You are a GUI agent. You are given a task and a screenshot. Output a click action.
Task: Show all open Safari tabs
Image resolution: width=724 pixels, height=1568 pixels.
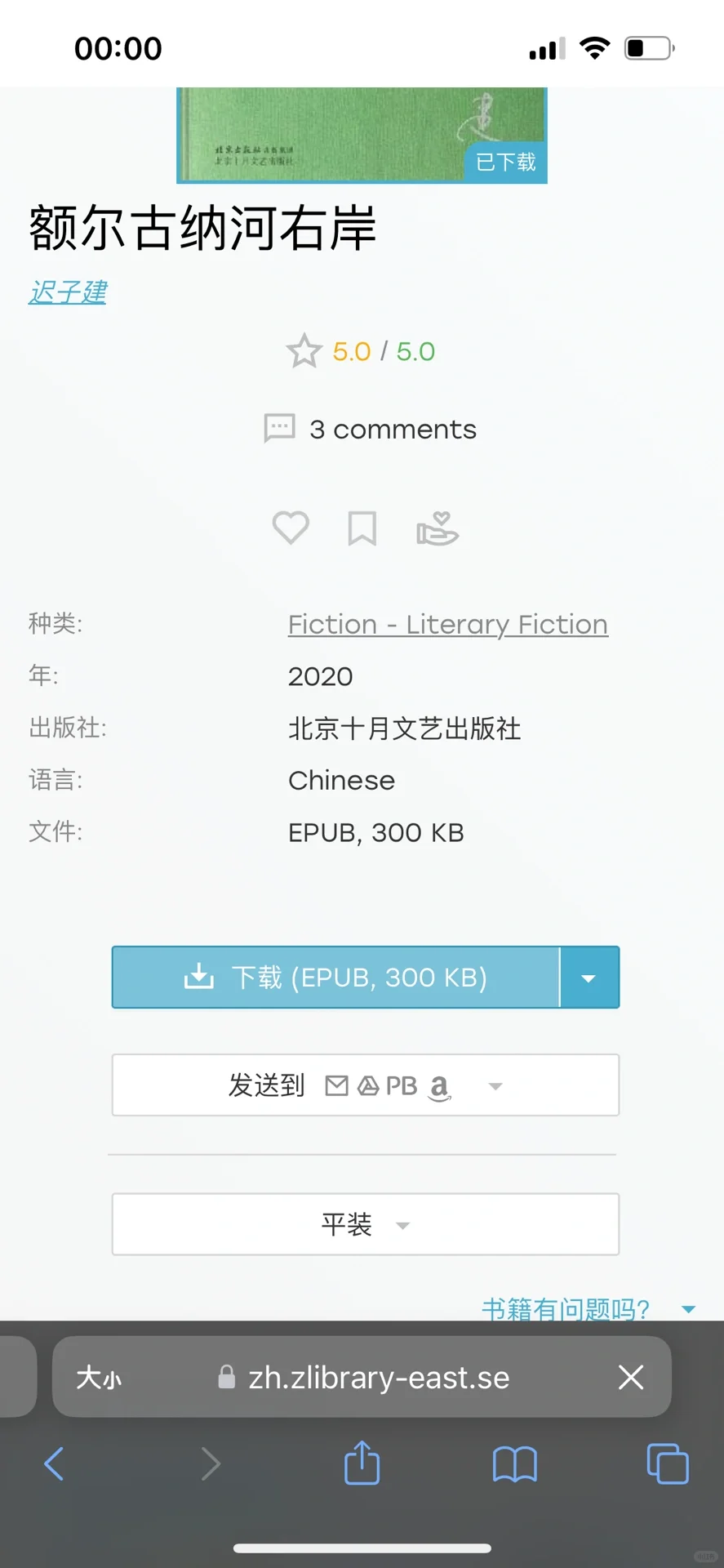pos(668,1463)
